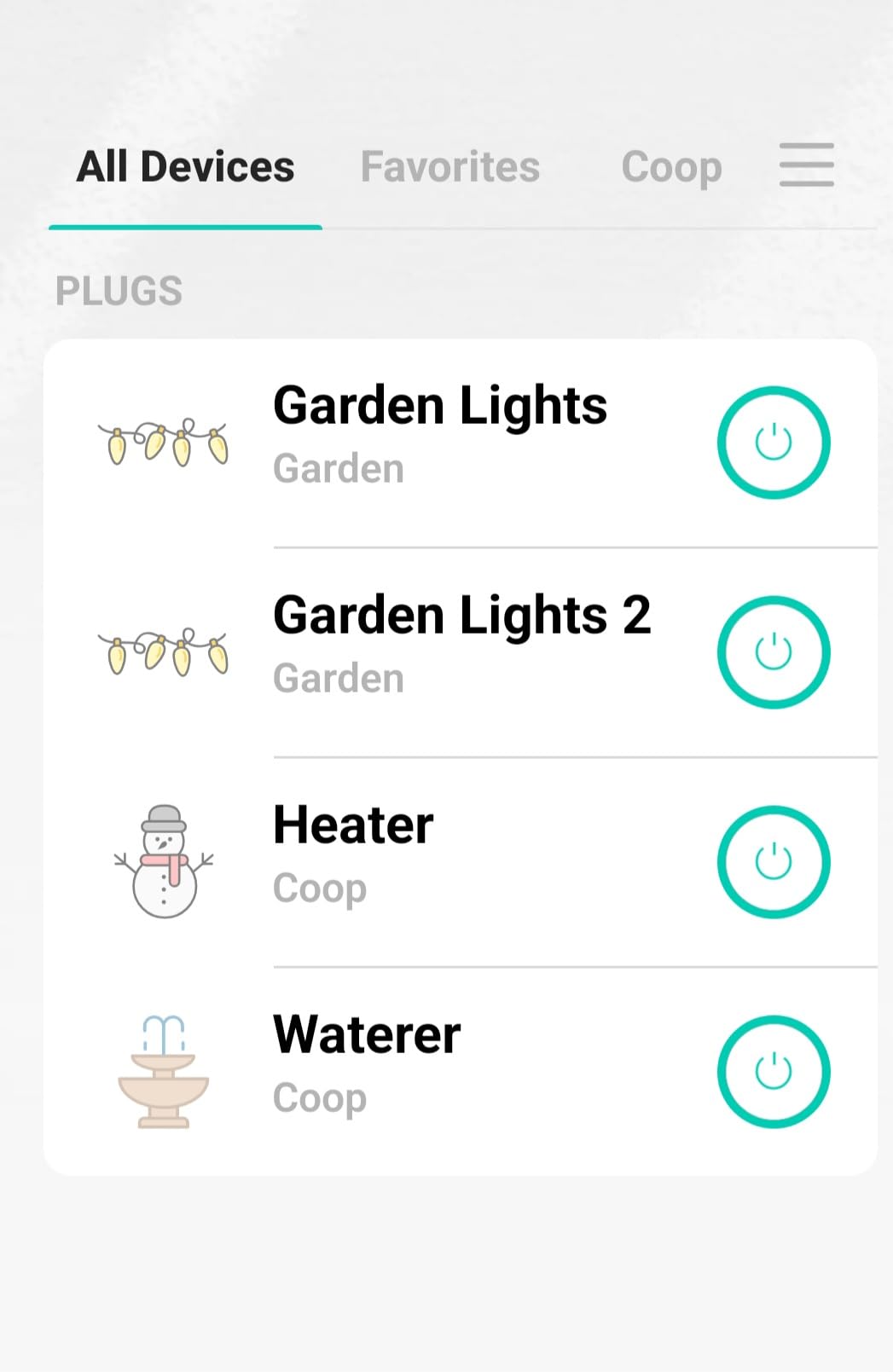The image size is (893, 1372).
Task: Open the Coop tab
Action: pos(672,167)
